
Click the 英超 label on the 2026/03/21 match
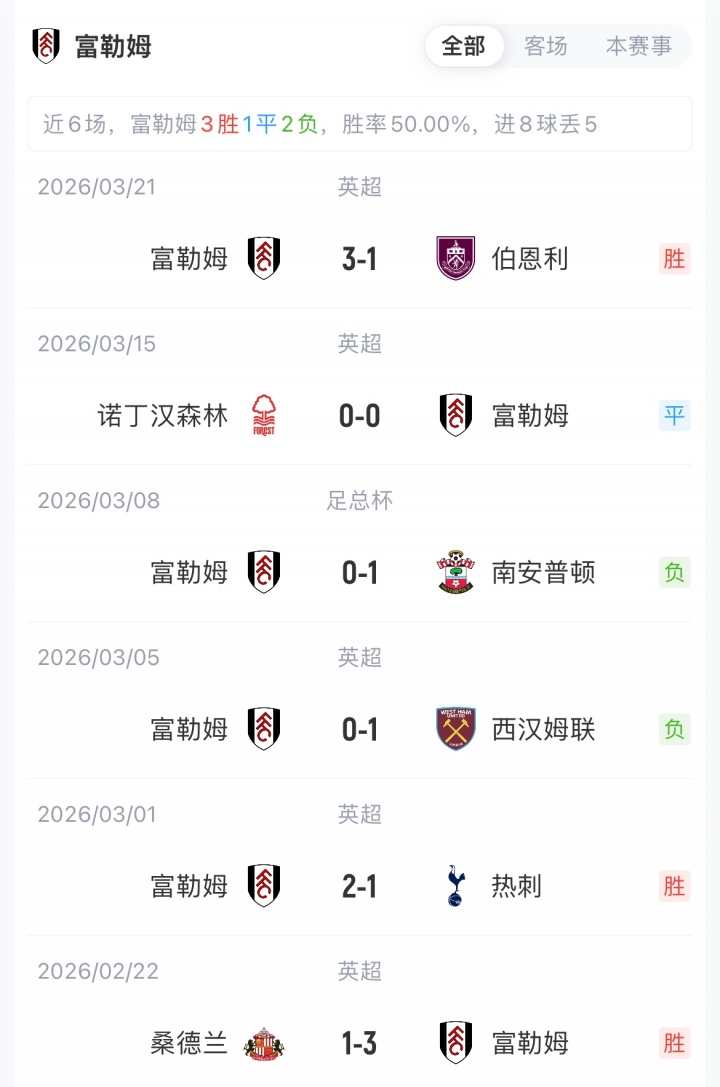[359, 186]
